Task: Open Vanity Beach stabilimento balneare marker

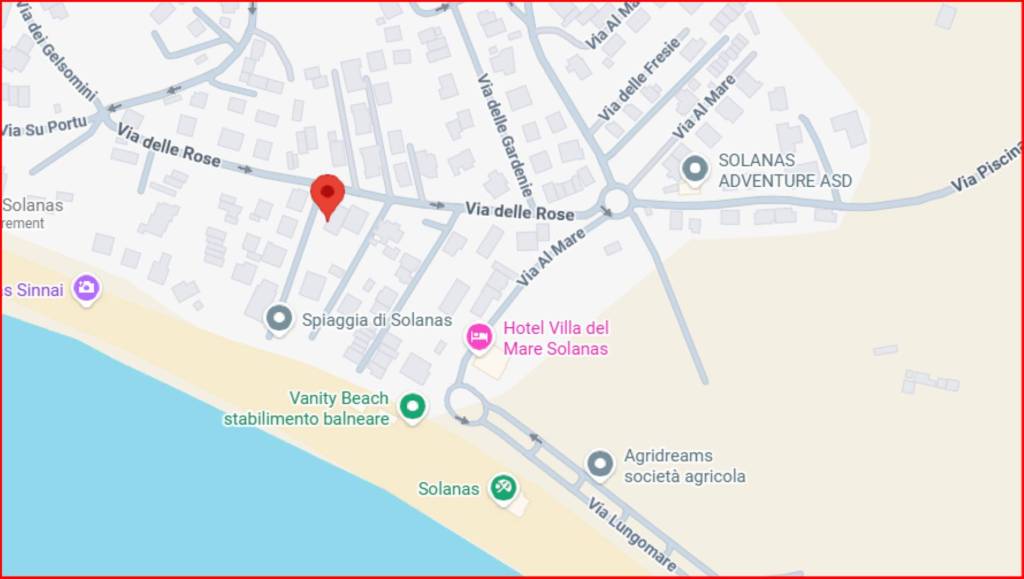Action: pos(411,406)
